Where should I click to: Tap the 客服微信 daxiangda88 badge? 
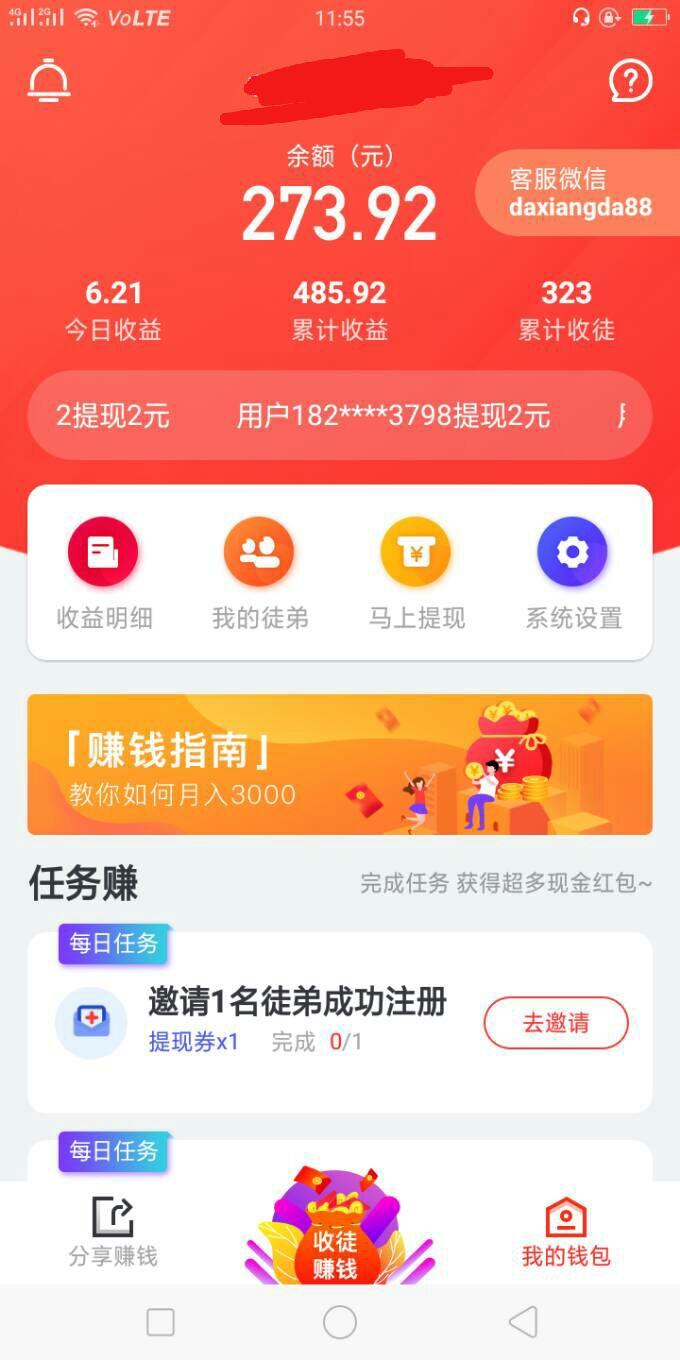click(578, 193)
